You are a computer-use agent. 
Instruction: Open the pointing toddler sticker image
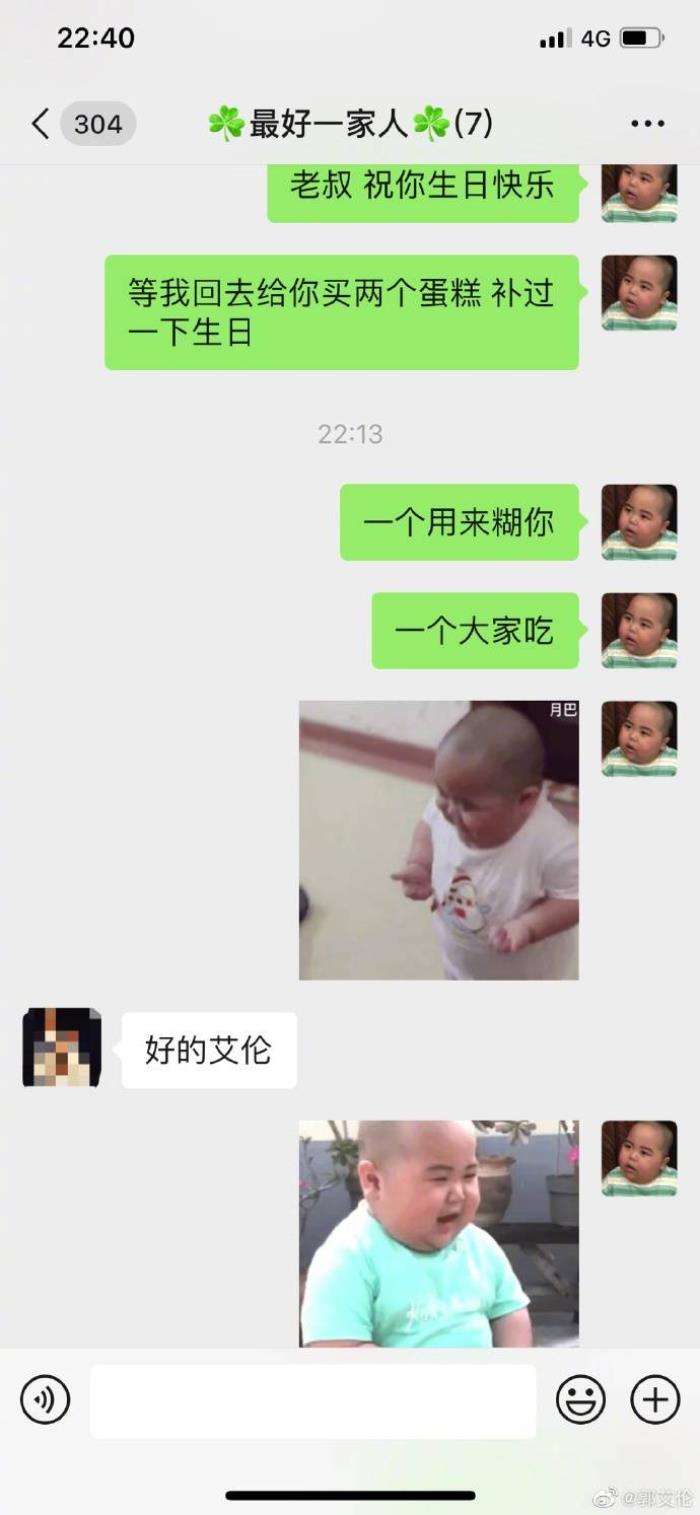point(438,840)
